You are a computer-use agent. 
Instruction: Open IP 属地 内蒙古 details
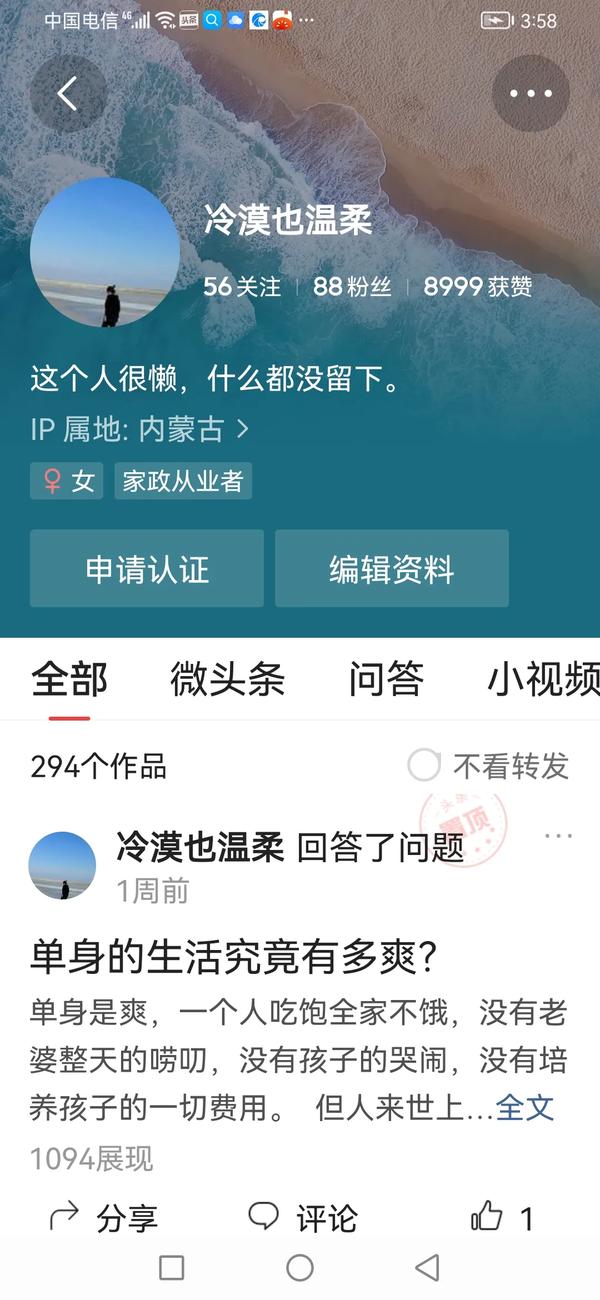pos(140,430)
